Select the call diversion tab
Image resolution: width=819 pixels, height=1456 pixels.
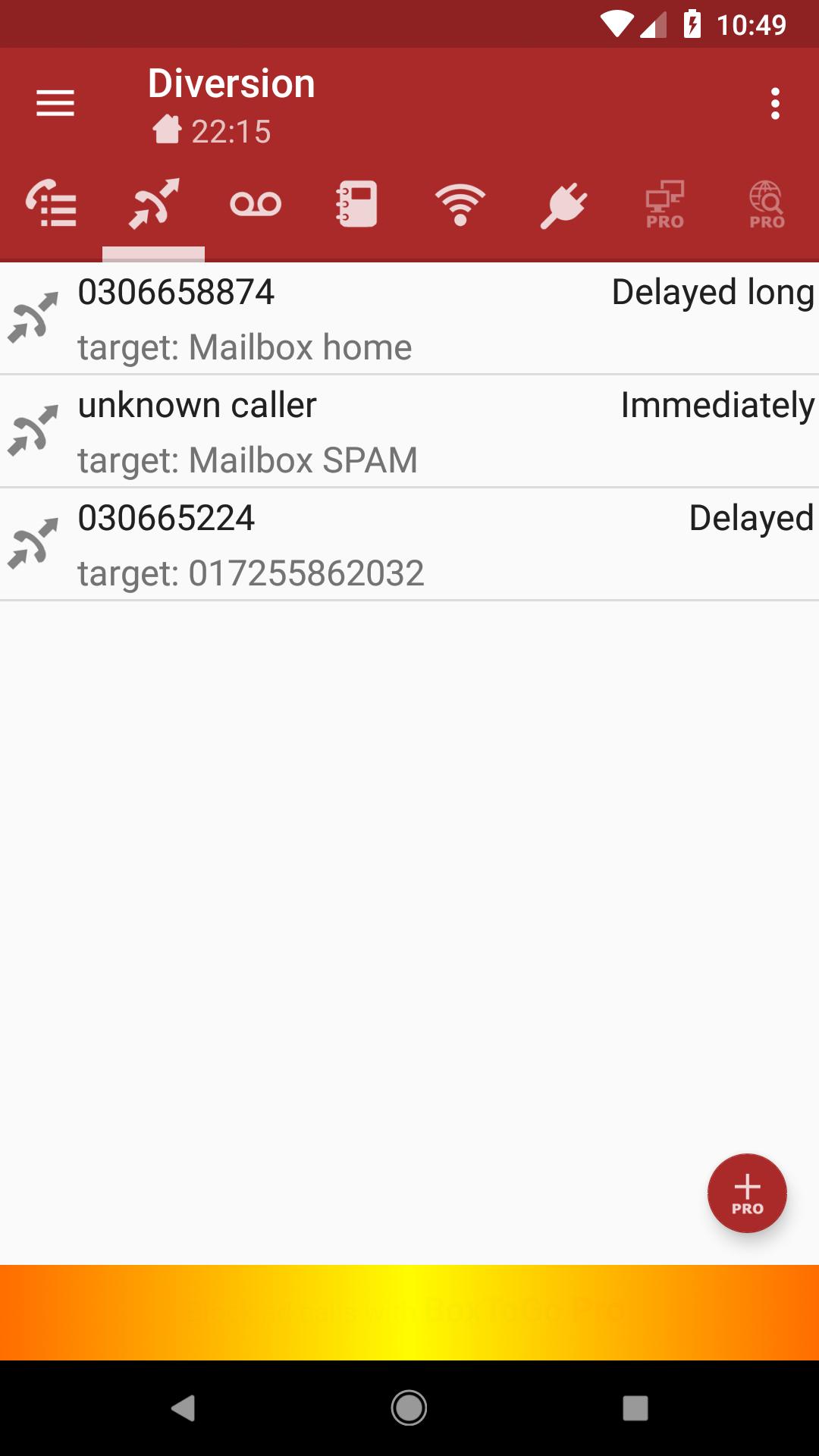(x=153, y=203)
